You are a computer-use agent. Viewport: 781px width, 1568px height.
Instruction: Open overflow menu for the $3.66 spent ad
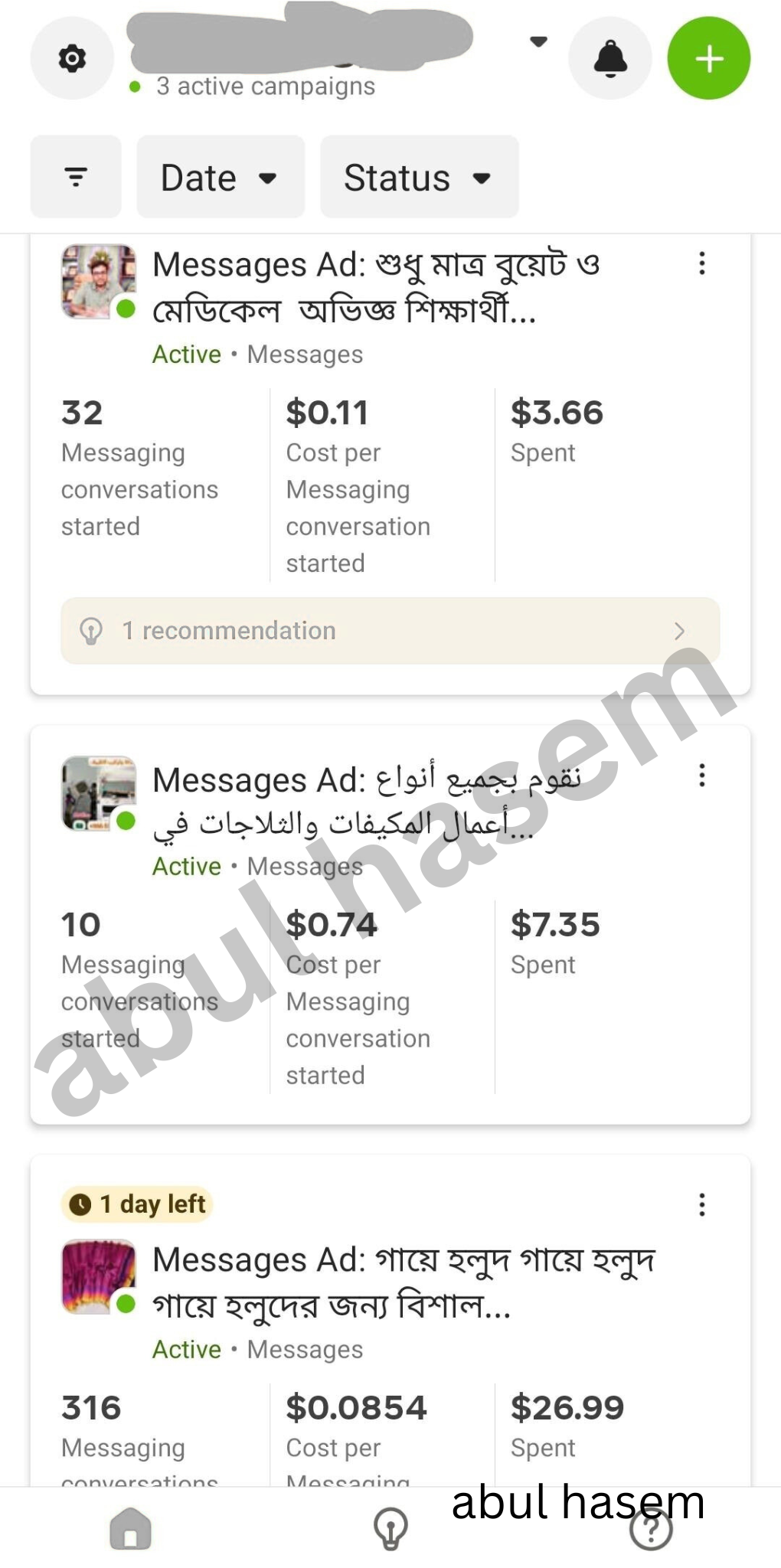(x=702, y=263)
